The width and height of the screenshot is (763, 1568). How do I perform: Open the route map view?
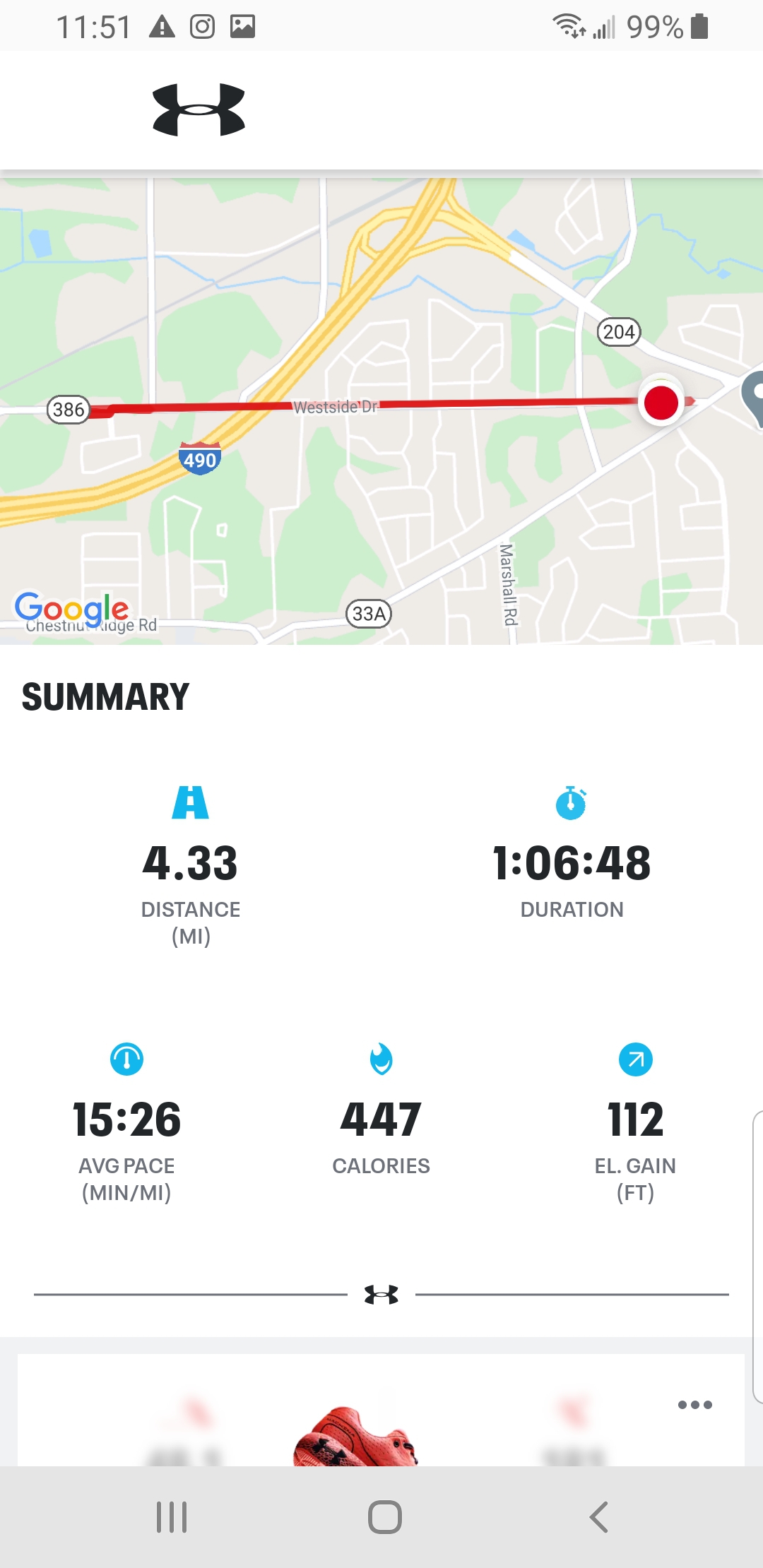pos(381,411)
